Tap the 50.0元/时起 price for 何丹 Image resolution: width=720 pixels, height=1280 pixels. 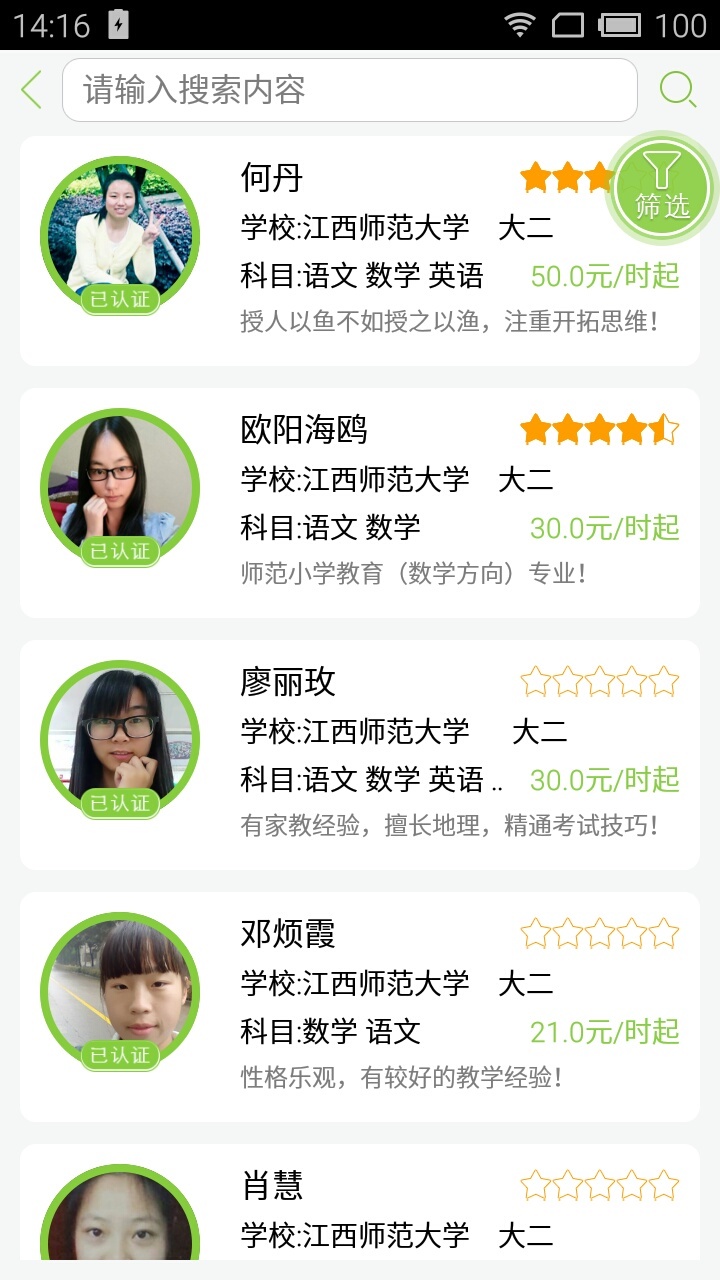(606, 276)
